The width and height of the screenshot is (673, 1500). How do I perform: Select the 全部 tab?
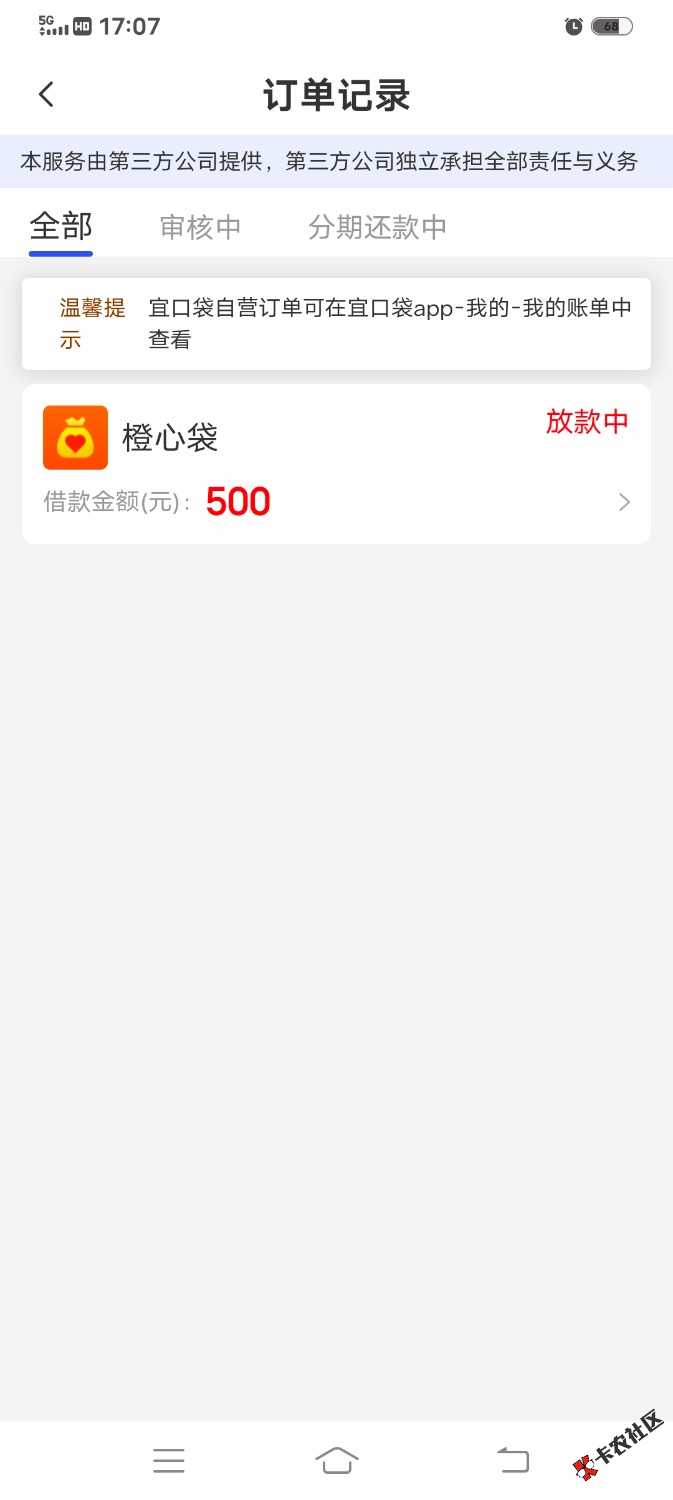(x=61, y=227)
